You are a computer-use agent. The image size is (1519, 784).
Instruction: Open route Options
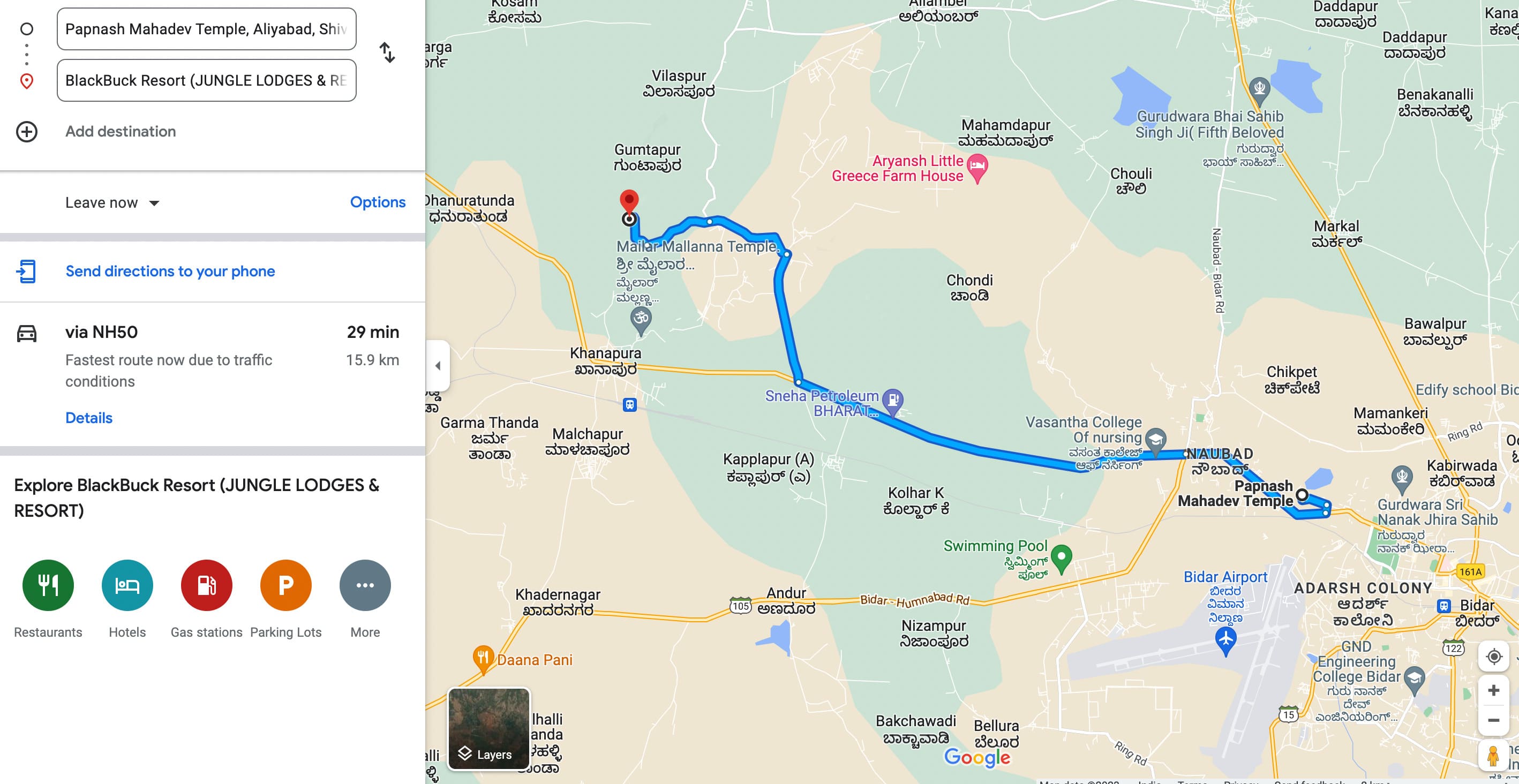pyautogui.click(x=378, y=202)
